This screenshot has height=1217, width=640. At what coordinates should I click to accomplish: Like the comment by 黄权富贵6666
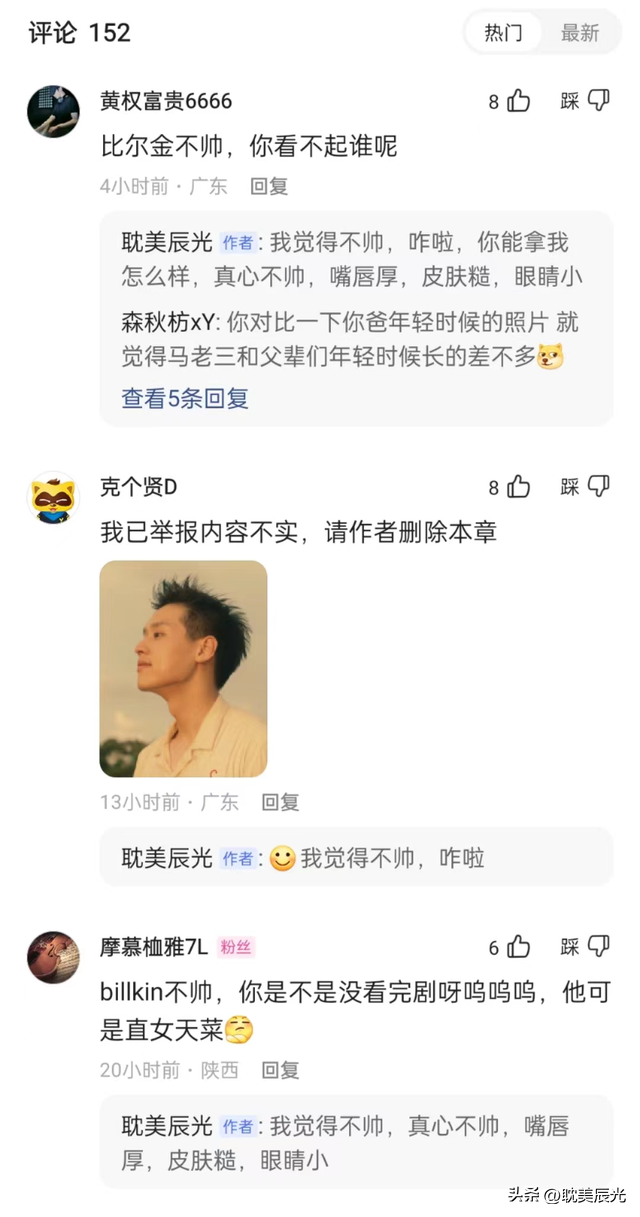[x=518, y=101]
